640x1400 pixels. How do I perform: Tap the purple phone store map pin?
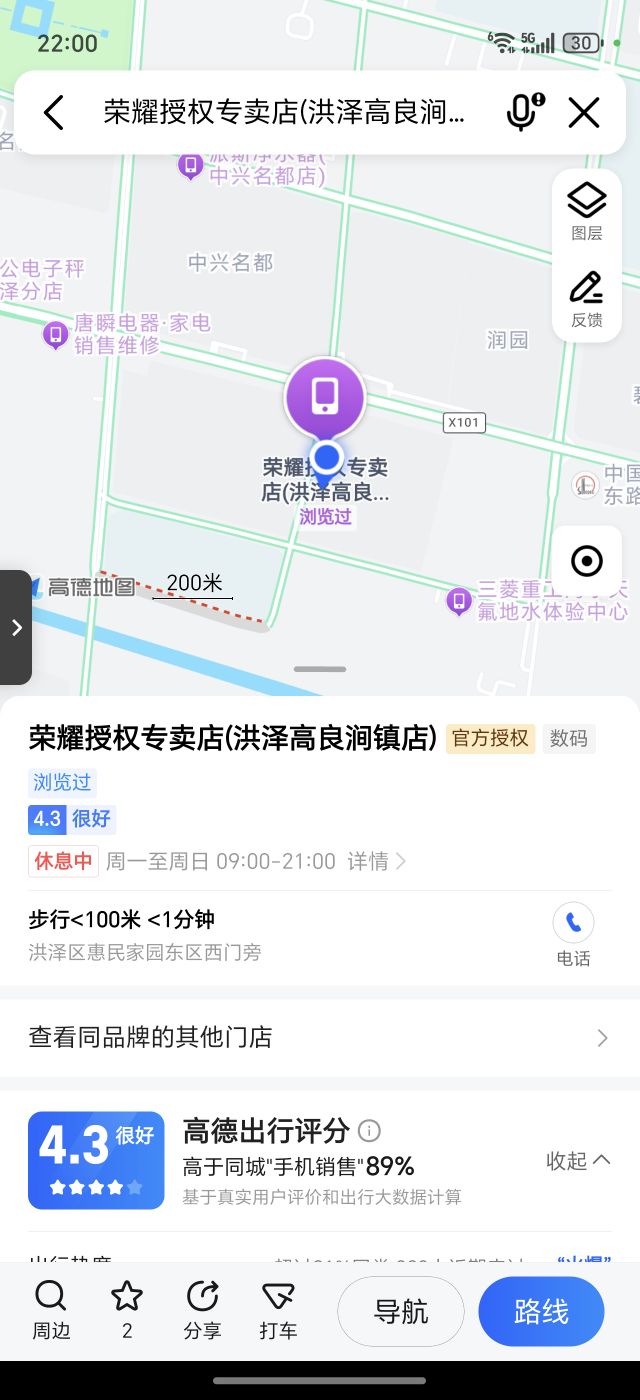pos(325,400)
